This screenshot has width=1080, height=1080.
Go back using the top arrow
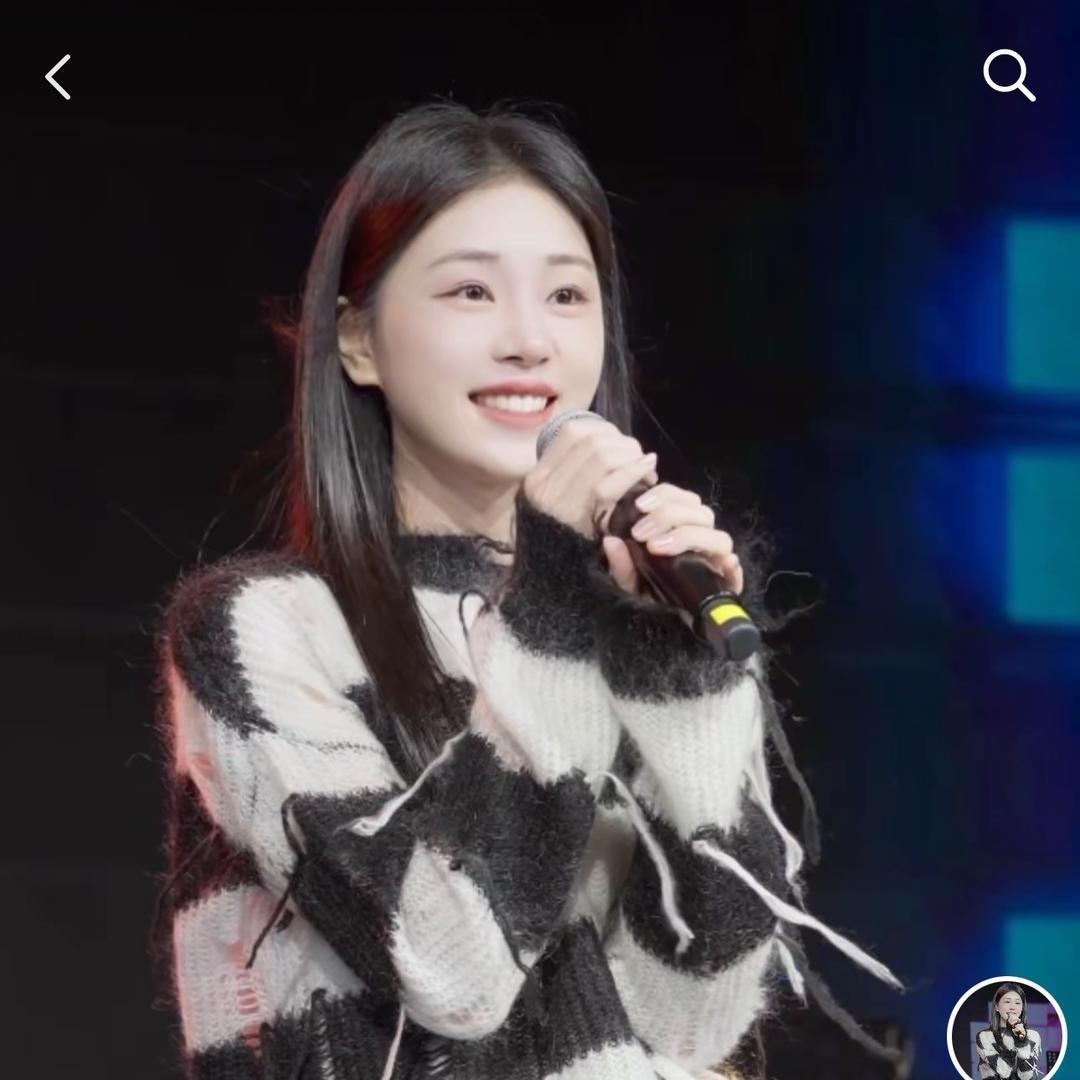coord(58,77)
